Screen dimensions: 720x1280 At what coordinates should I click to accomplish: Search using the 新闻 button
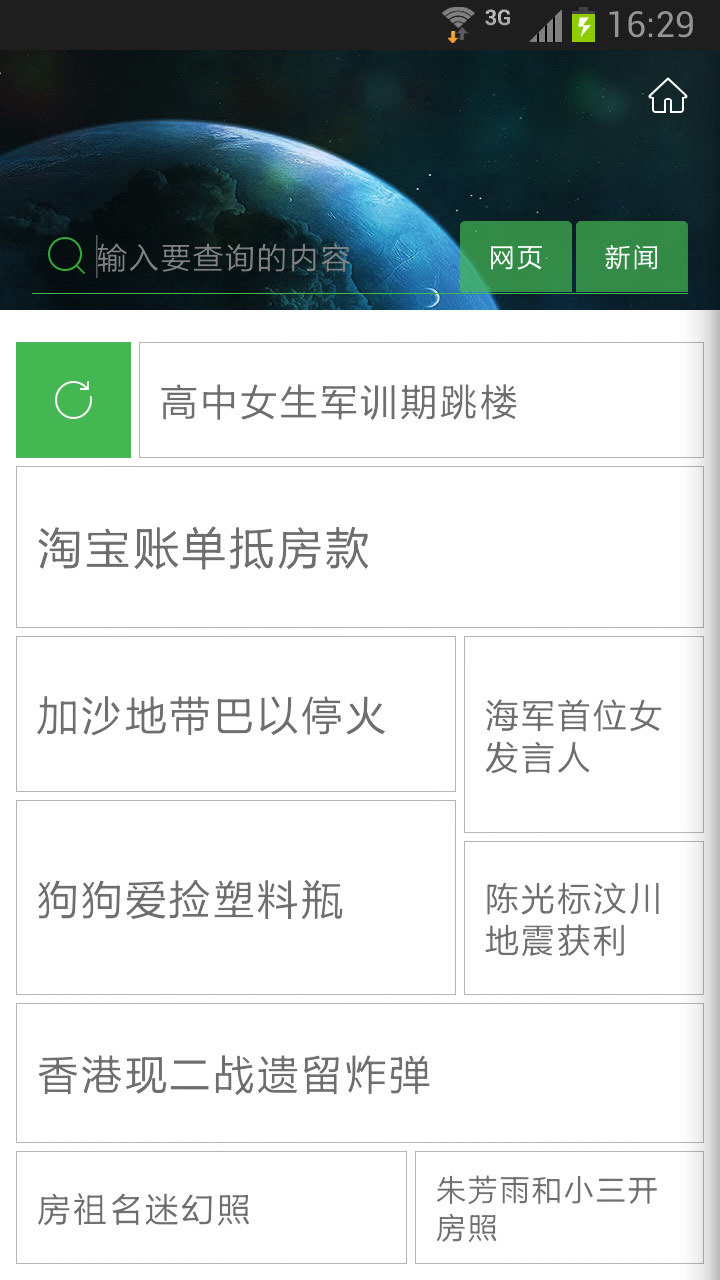631,257
